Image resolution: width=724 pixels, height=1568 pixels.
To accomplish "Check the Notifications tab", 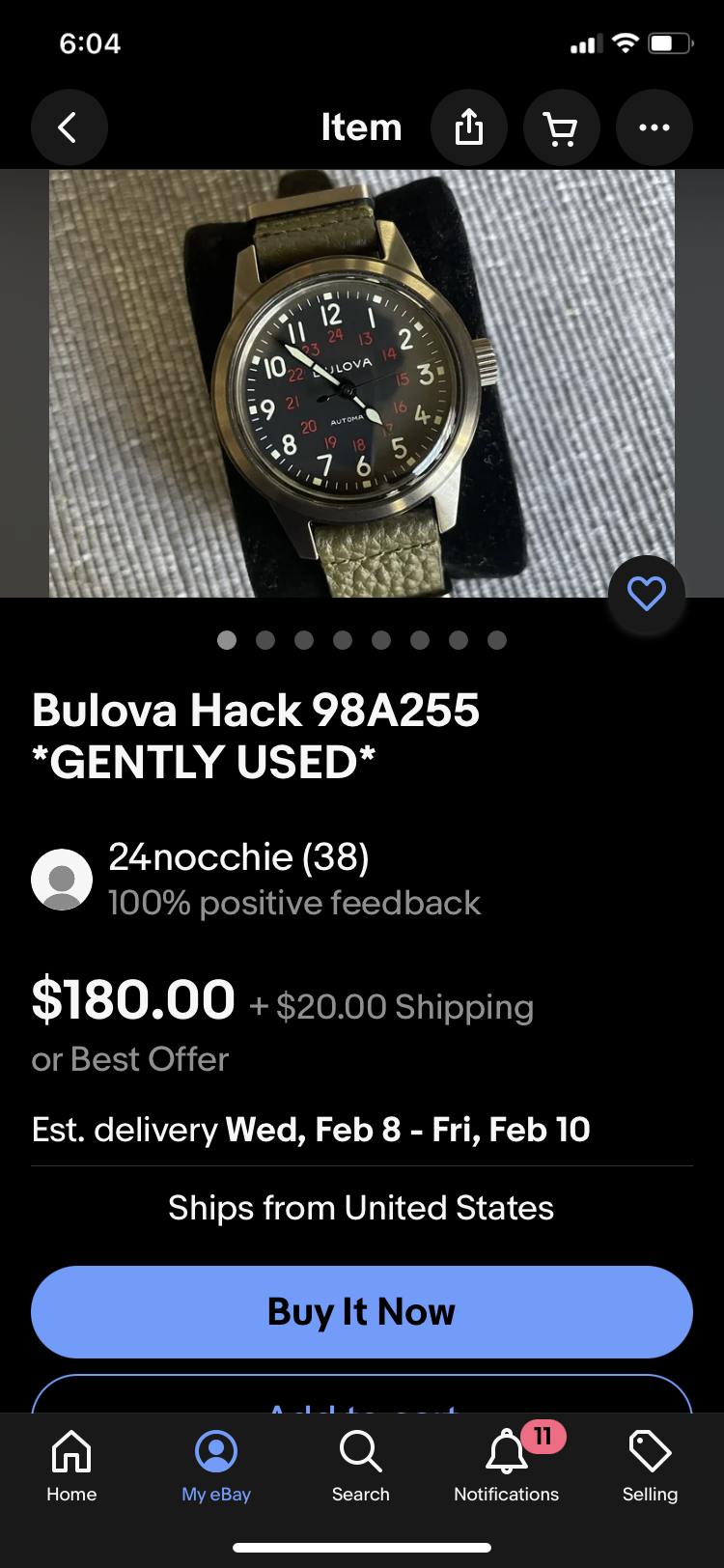I will [x=507, y=1466].
